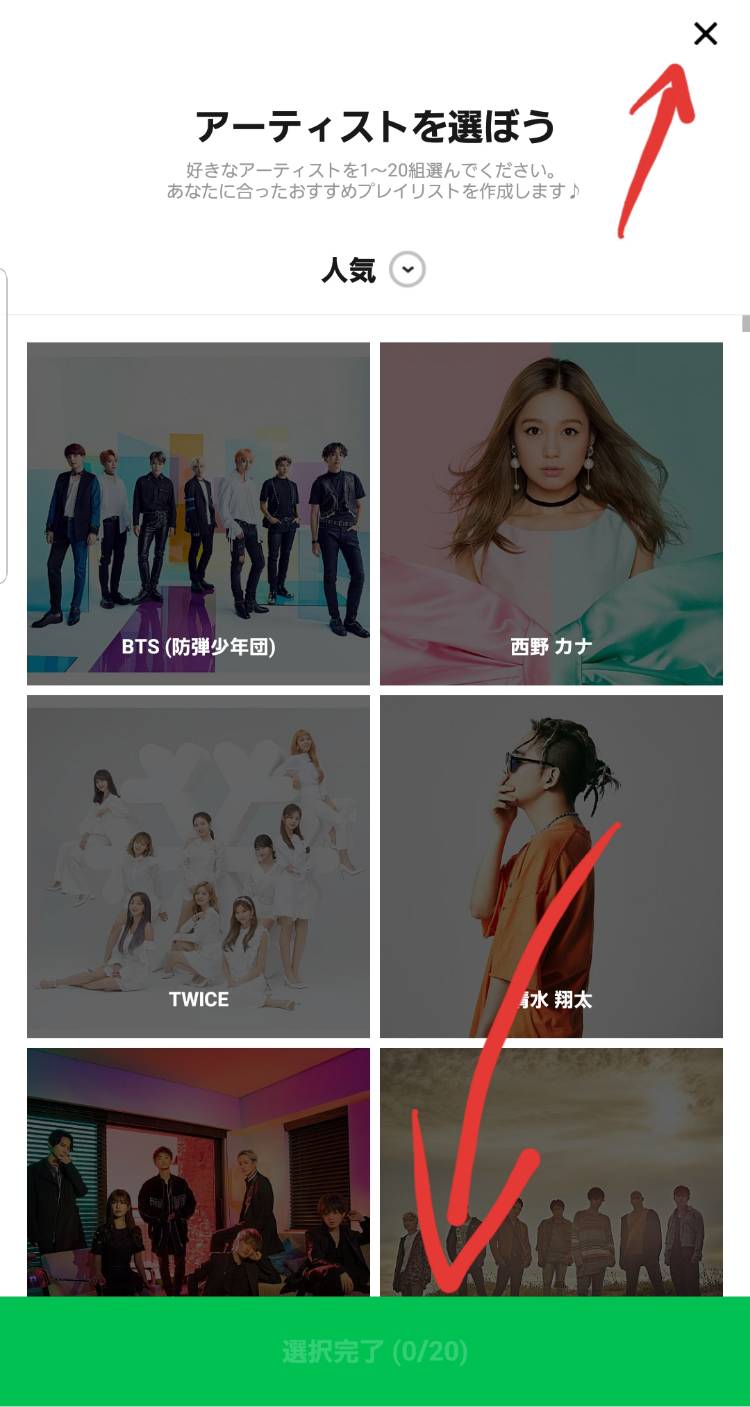750x1407 pixels.
Task: Pick 清水翔太 from the artist grid
Action: tap(551, 865)
